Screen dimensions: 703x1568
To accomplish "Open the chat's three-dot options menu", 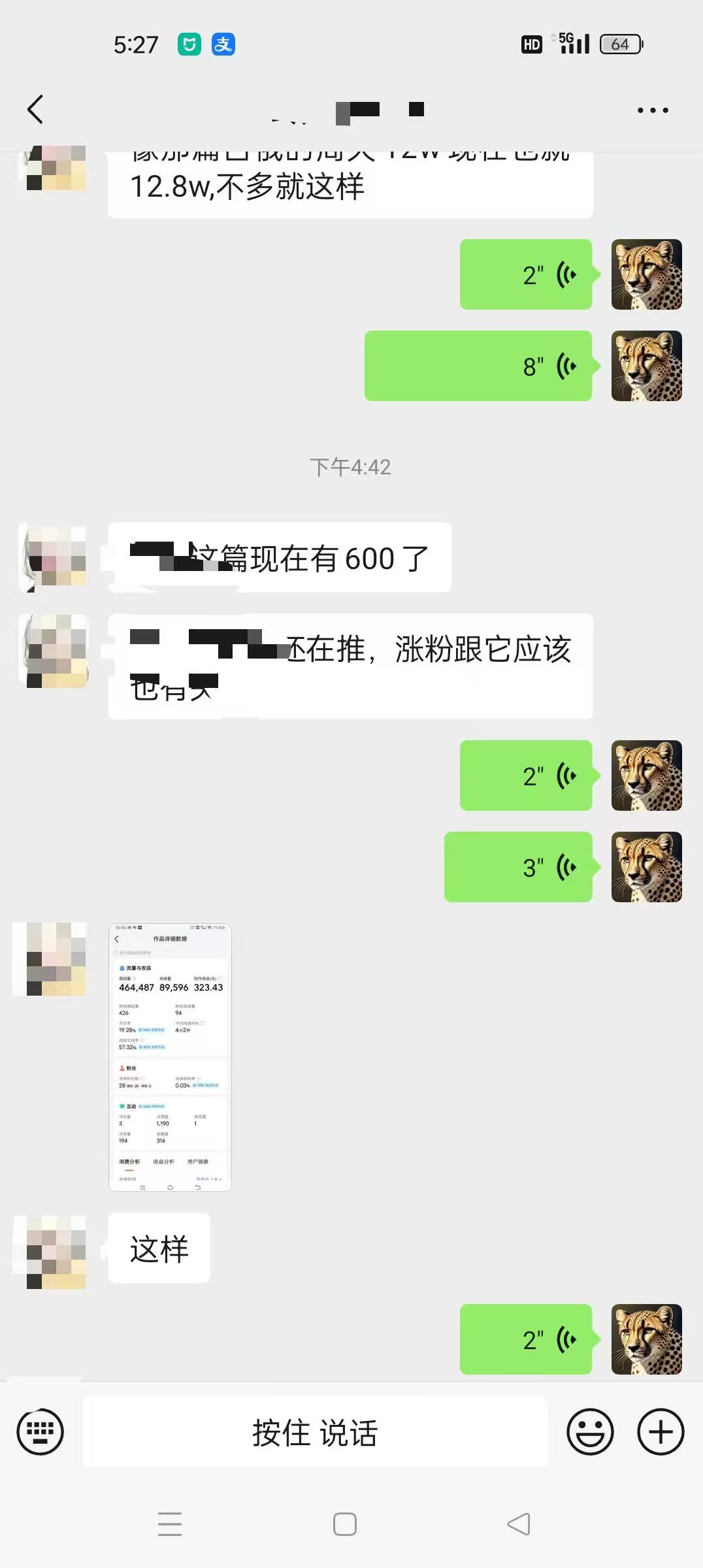I will point(653,110).
